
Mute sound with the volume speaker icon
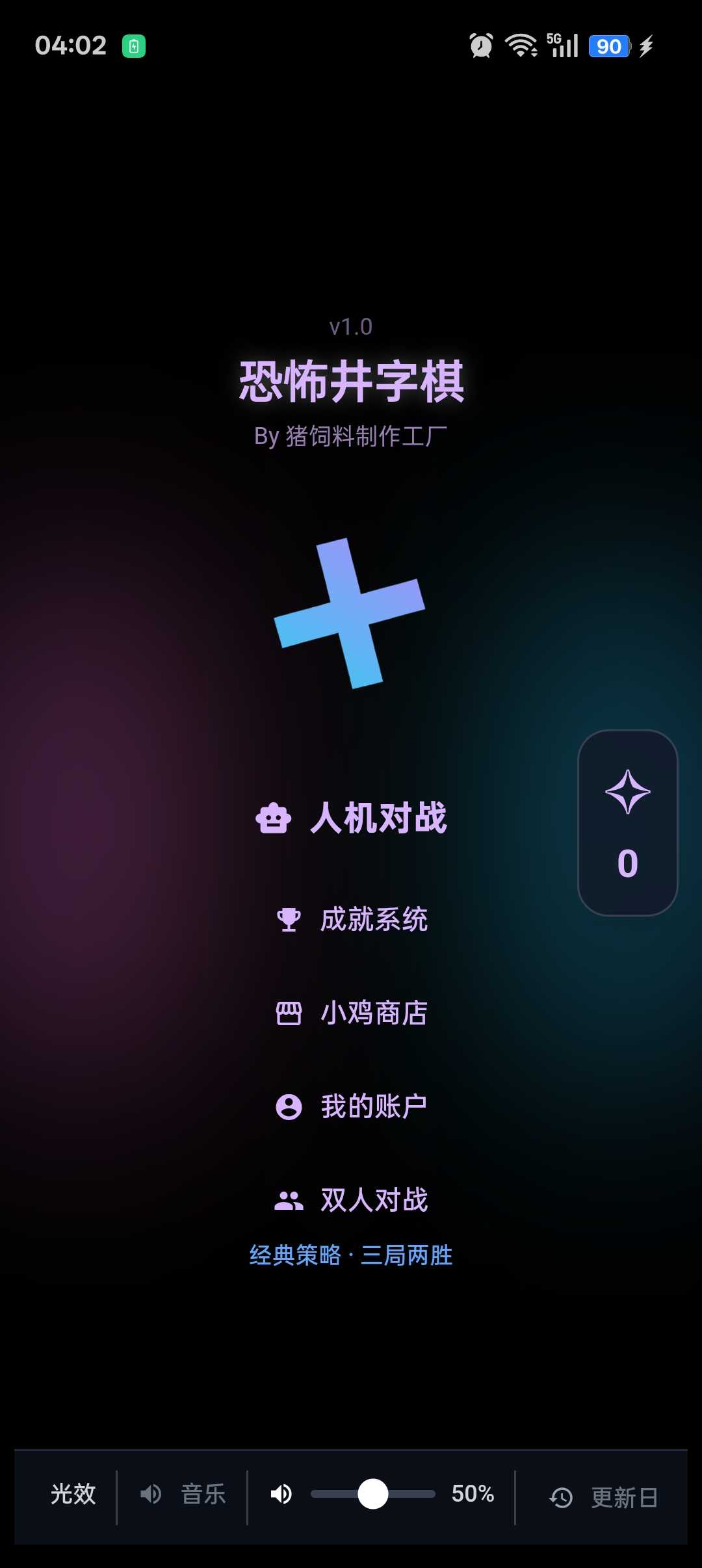pos(281,1494)
